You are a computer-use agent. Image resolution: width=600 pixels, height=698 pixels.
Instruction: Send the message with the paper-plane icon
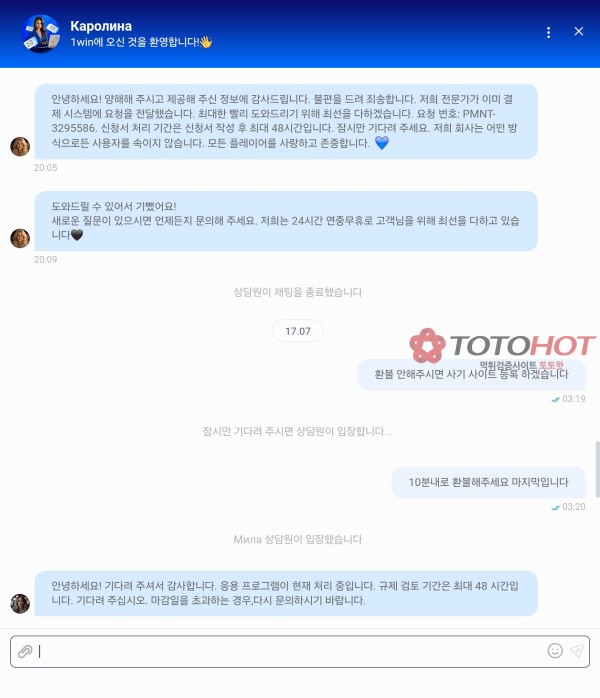click(577, 651)
